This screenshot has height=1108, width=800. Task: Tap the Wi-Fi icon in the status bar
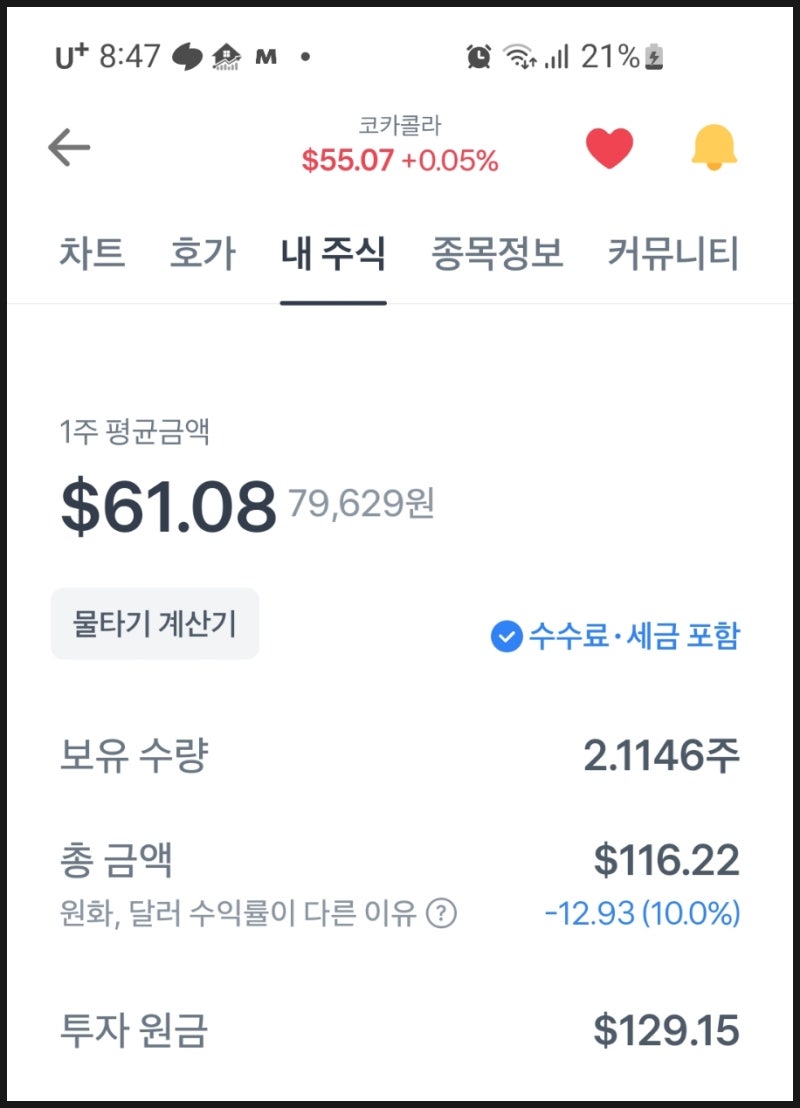[x=518, y=57]
